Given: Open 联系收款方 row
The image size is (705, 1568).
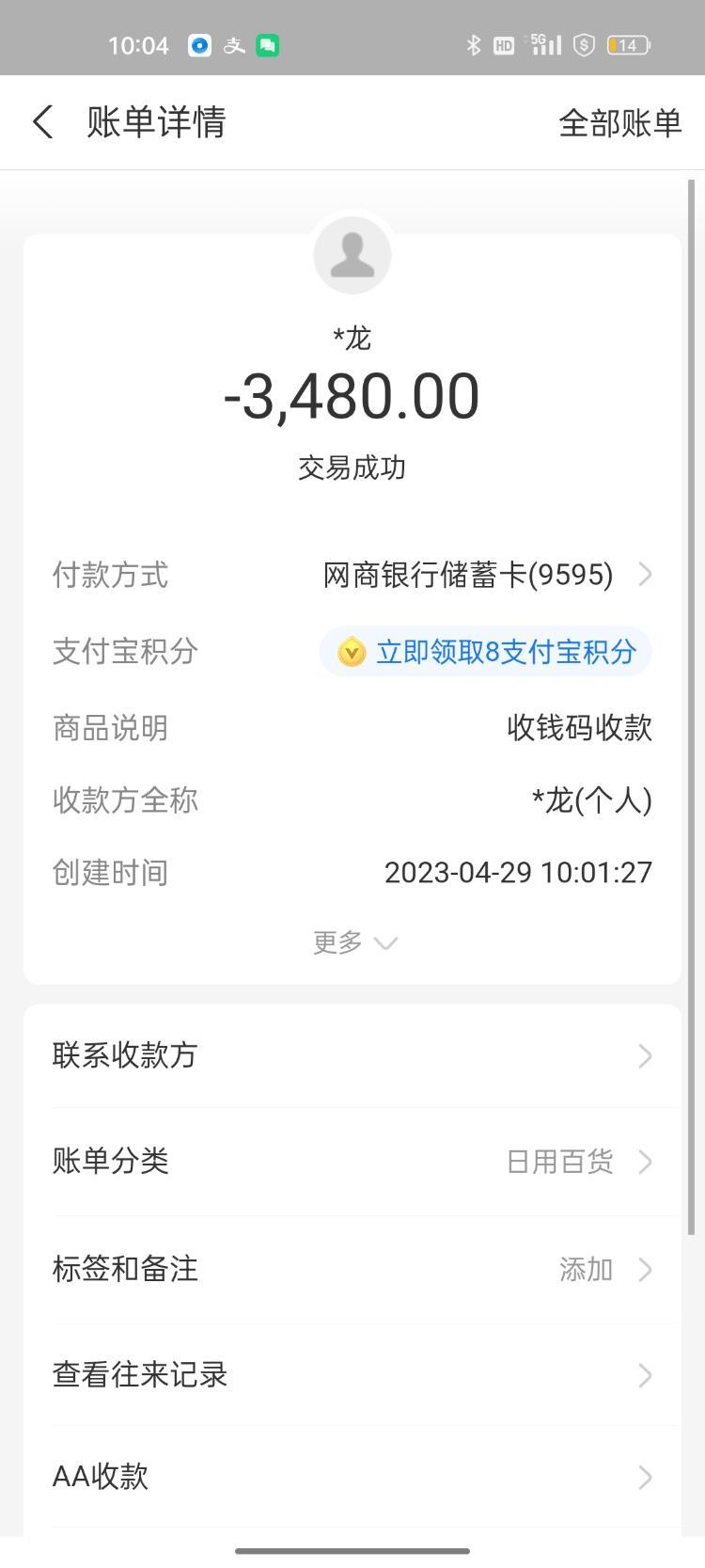Looking at the screenshot, I should point(352,1055).
